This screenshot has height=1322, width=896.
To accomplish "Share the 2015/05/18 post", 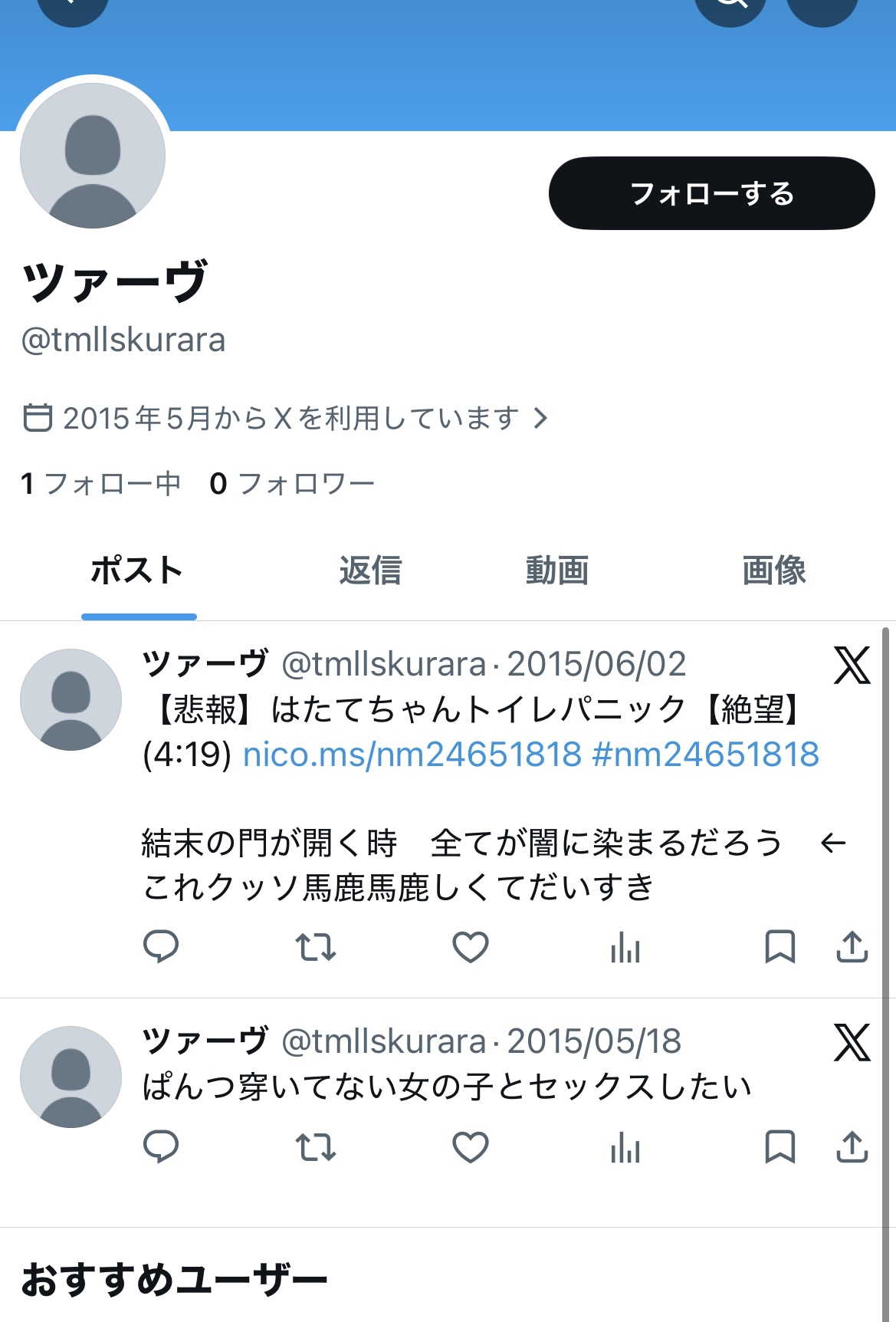I will 852,1147.
